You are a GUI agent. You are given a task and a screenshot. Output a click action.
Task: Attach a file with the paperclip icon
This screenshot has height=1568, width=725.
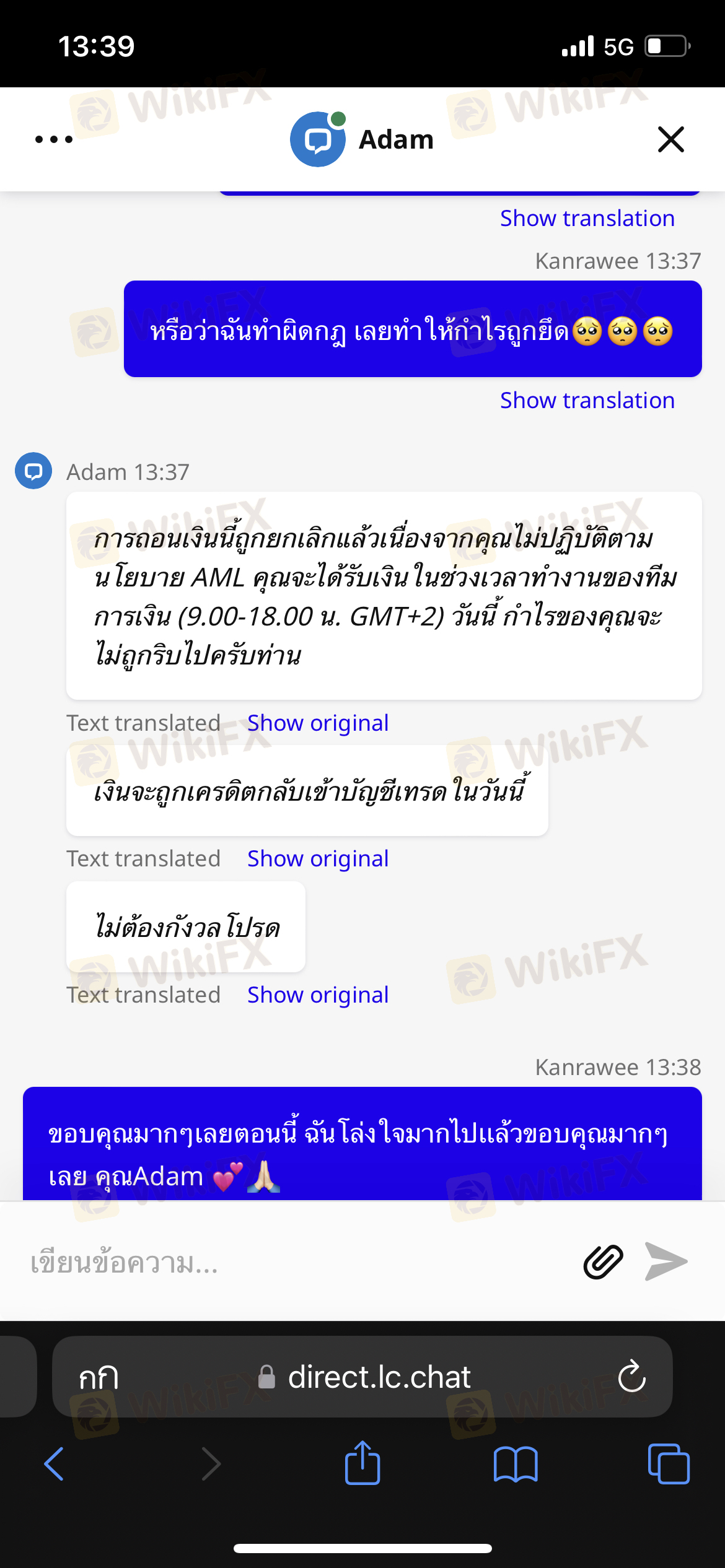(x=603, y=1262)
